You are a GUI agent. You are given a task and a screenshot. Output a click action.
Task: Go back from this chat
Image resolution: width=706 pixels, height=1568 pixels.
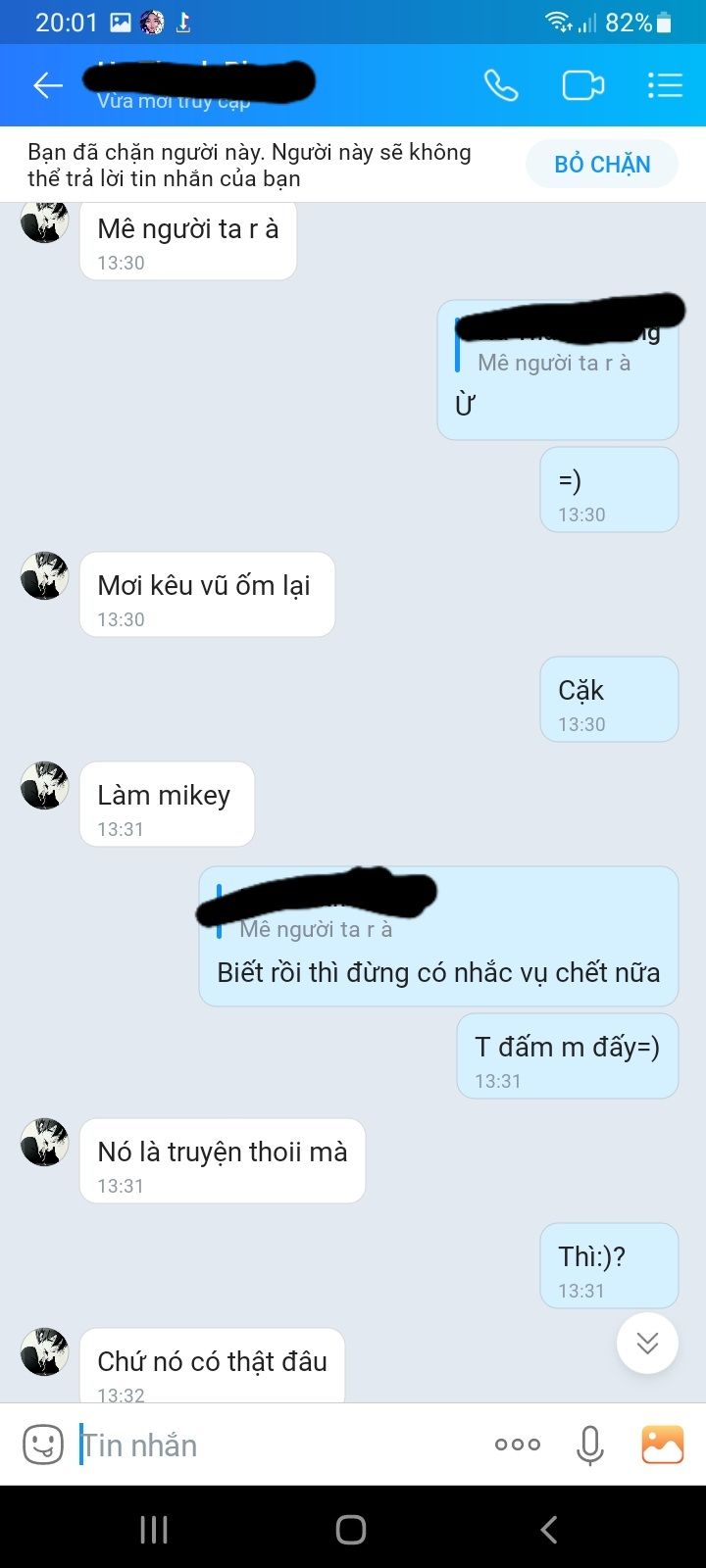point(47,86)
